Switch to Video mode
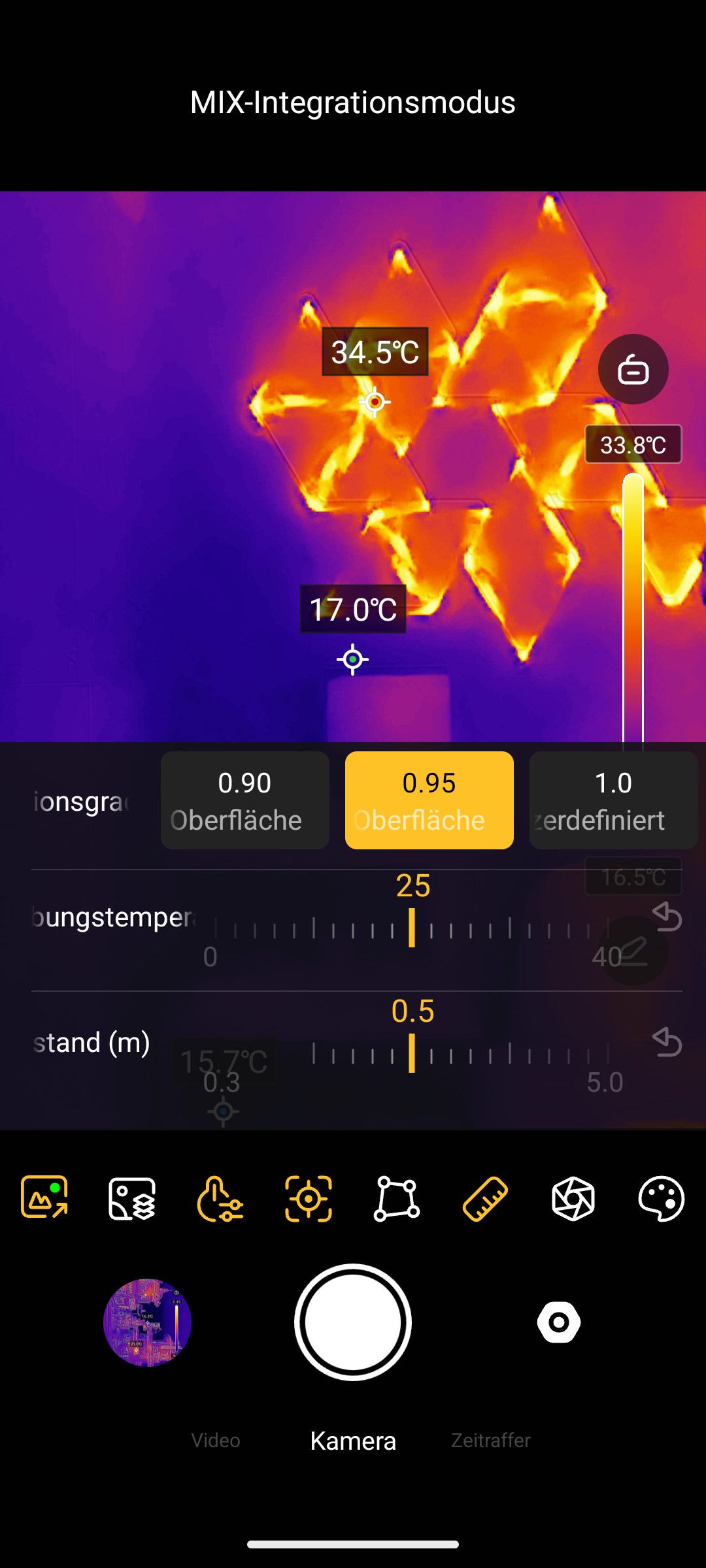 216,1441
